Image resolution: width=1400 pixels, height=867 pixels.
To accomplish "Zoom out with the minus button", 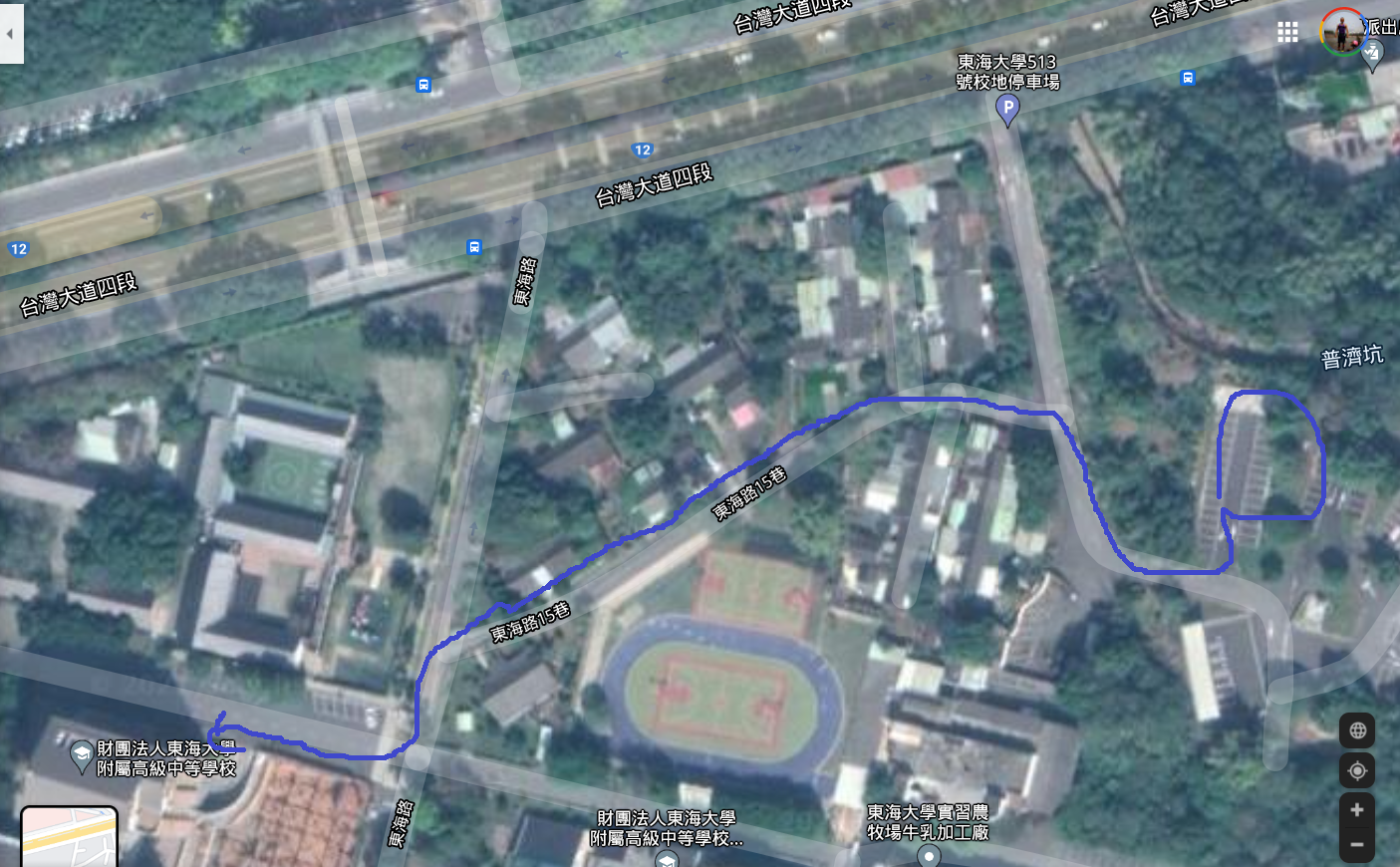I will (1356, 845).
